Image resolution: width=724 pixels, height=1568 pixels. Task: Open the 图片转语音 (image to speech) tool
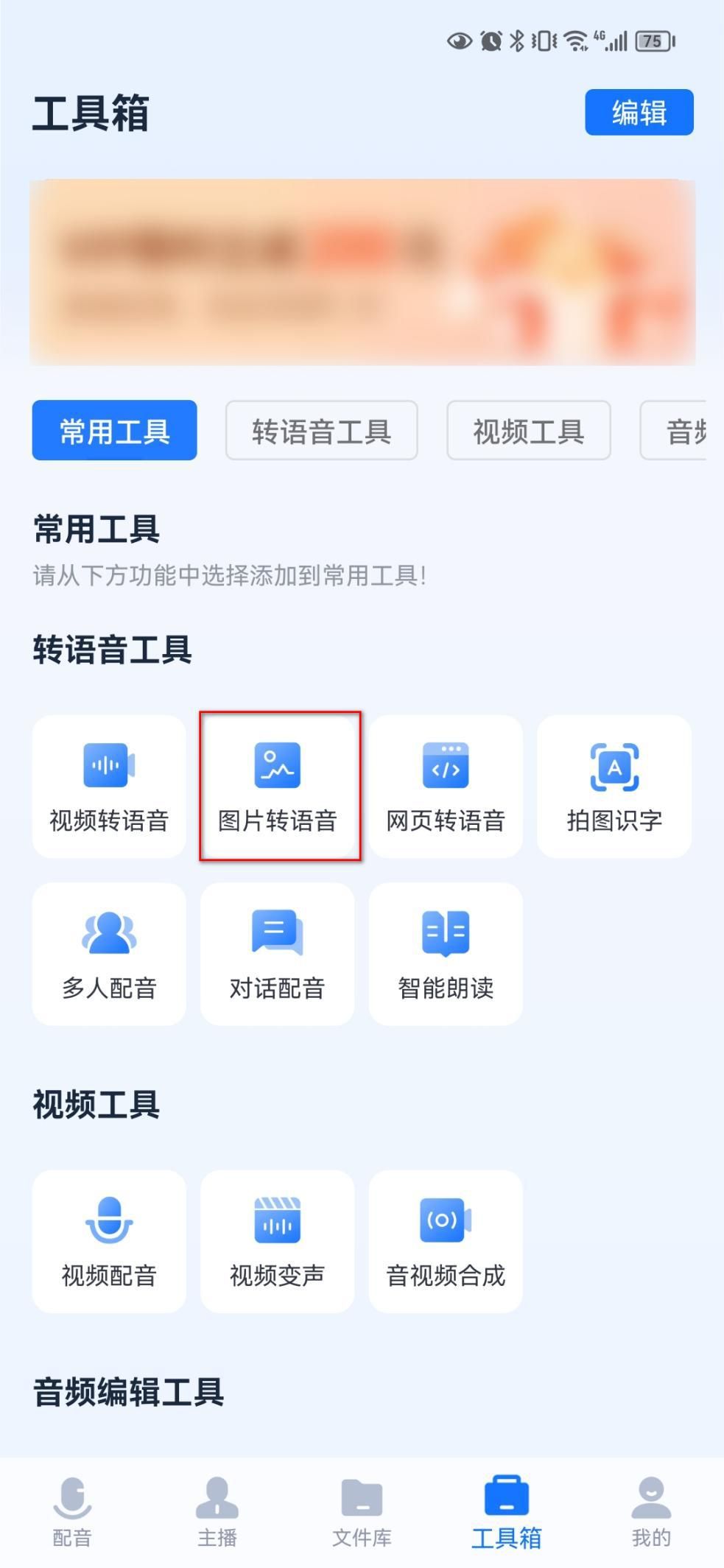click(278, 785)
